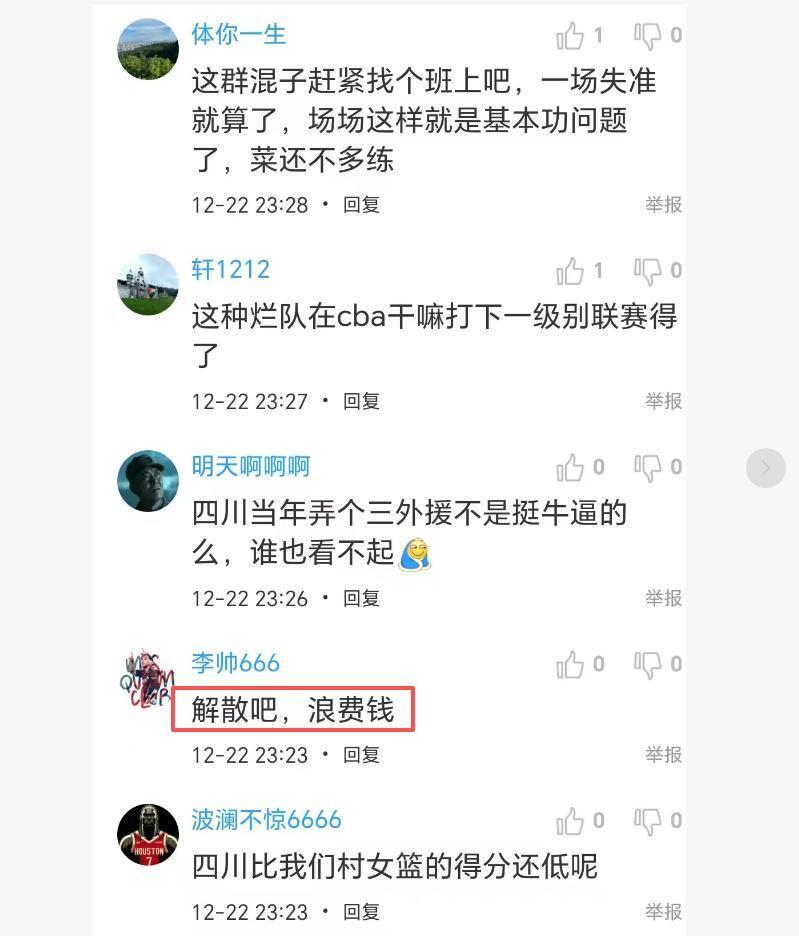Like 李帅666's comment
This screenshot has height=936, width=799.
pyautogui.click(x=571, y=665)
